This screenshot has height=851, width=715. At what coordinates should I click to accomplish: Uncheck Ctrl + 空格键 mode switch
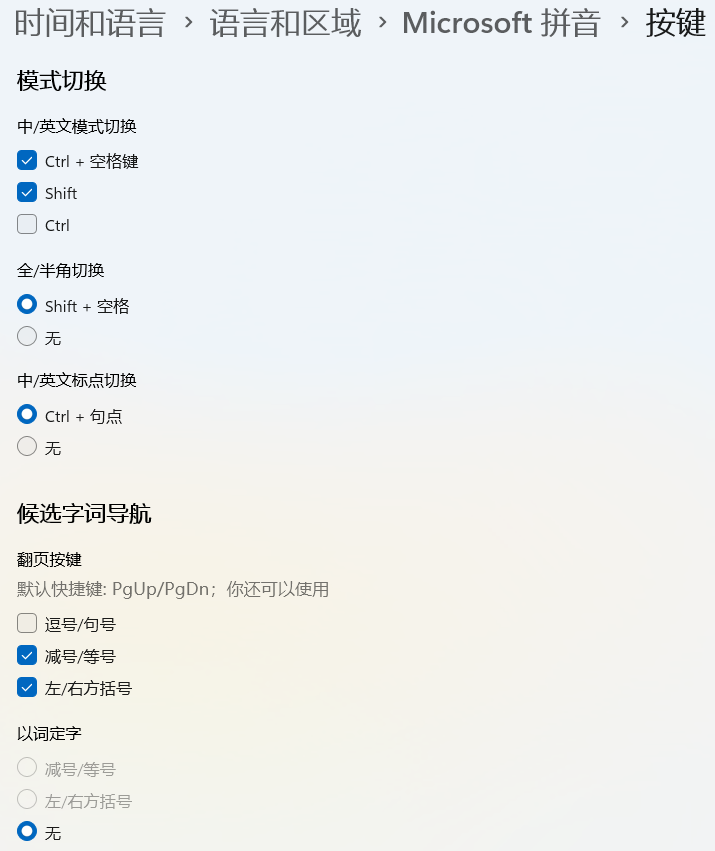coord(27,160)
